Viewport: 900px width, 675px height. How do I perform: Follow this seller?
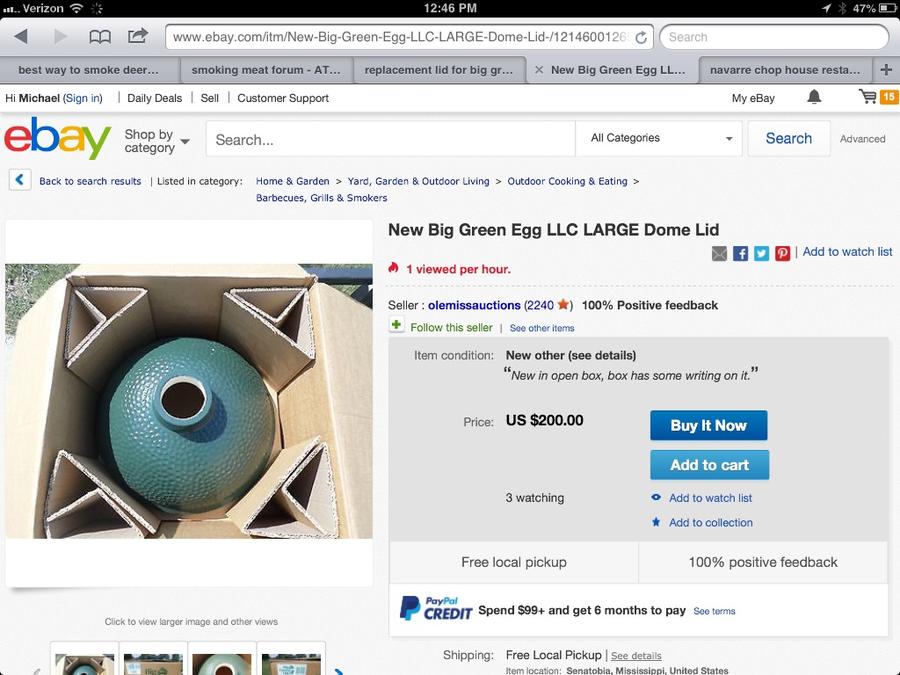pyautogui.click(x=450, y=327)
